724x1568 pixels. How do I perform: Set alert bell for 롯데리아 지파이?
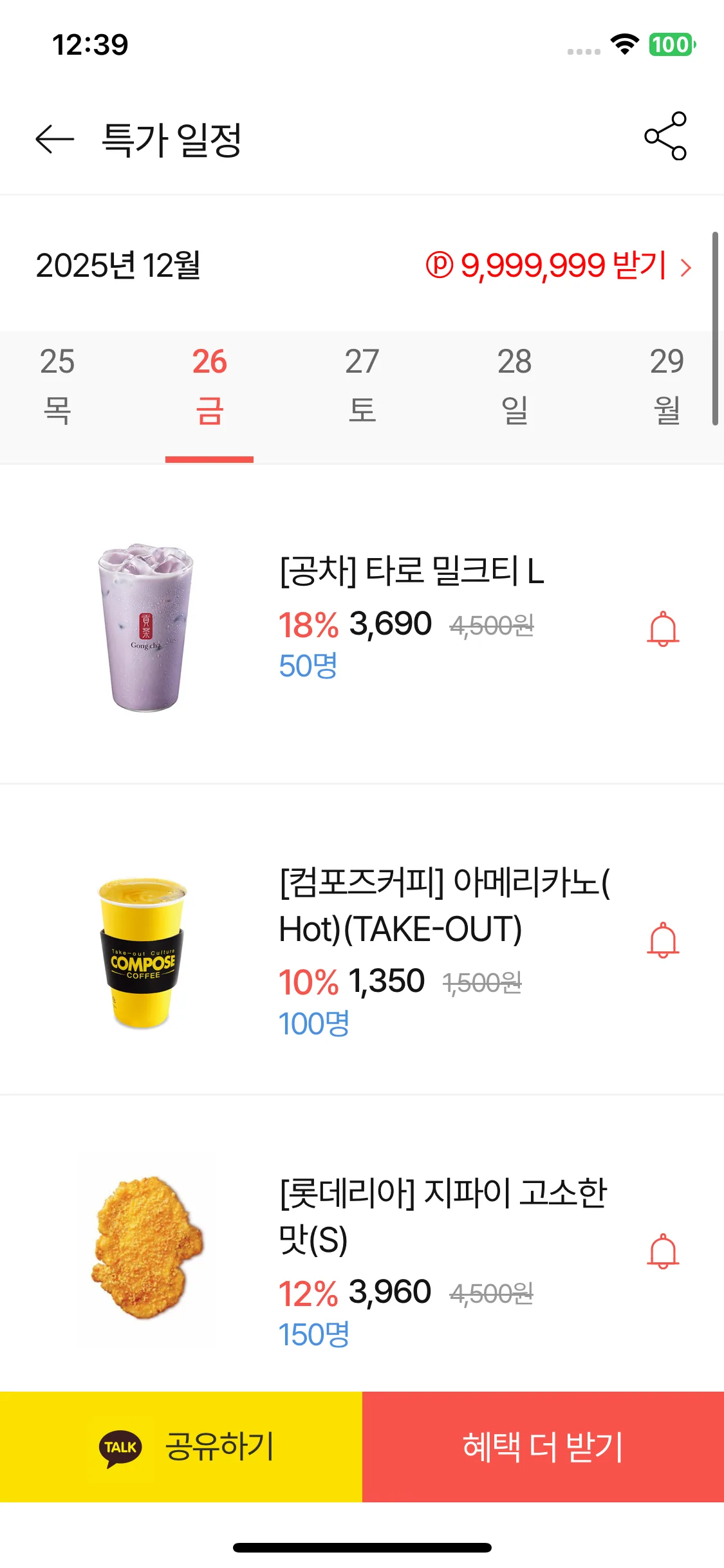point(663,1251)
